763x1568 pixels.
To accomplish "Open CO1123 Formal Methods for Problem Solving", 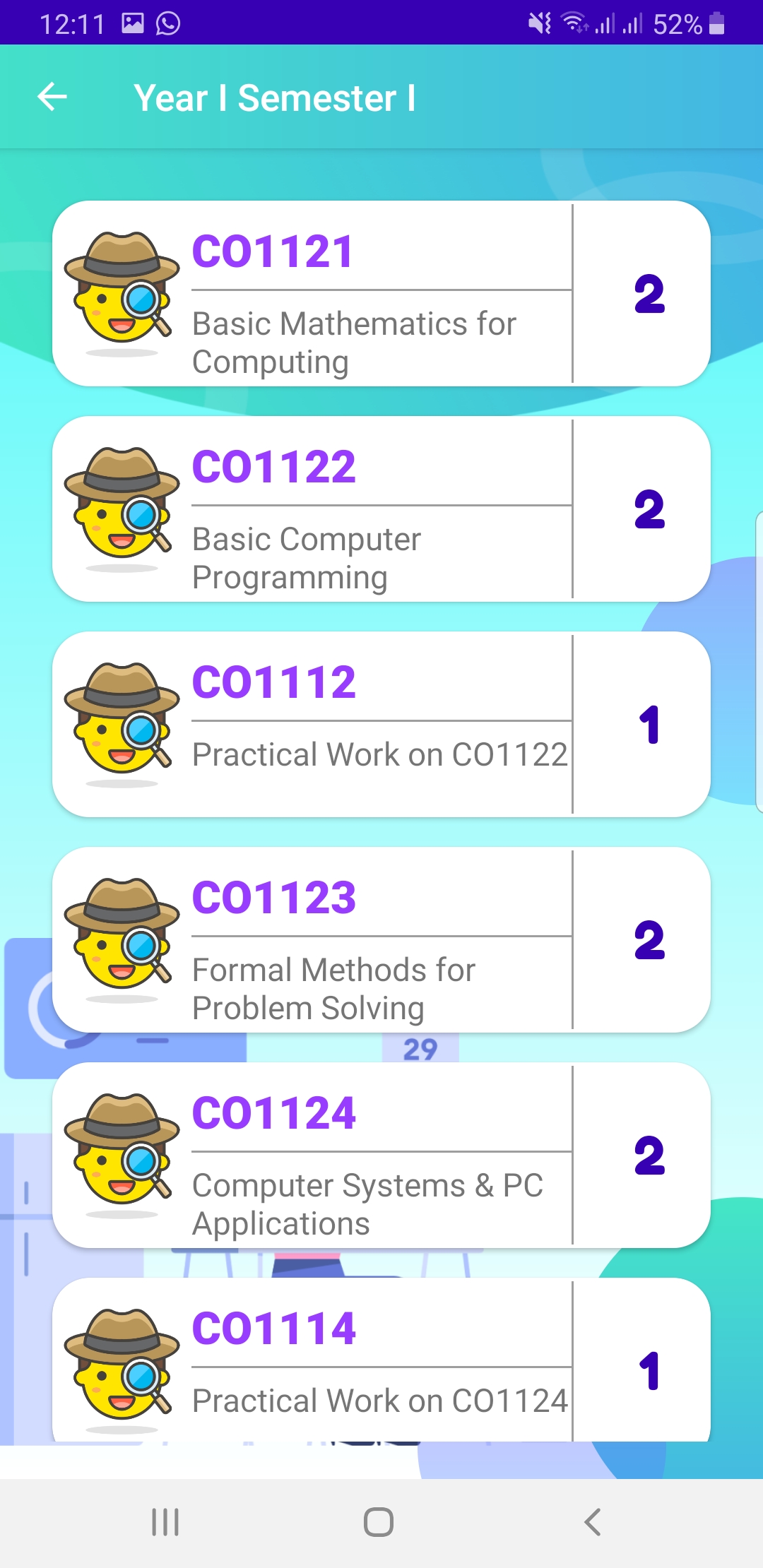I will (381, 940).
